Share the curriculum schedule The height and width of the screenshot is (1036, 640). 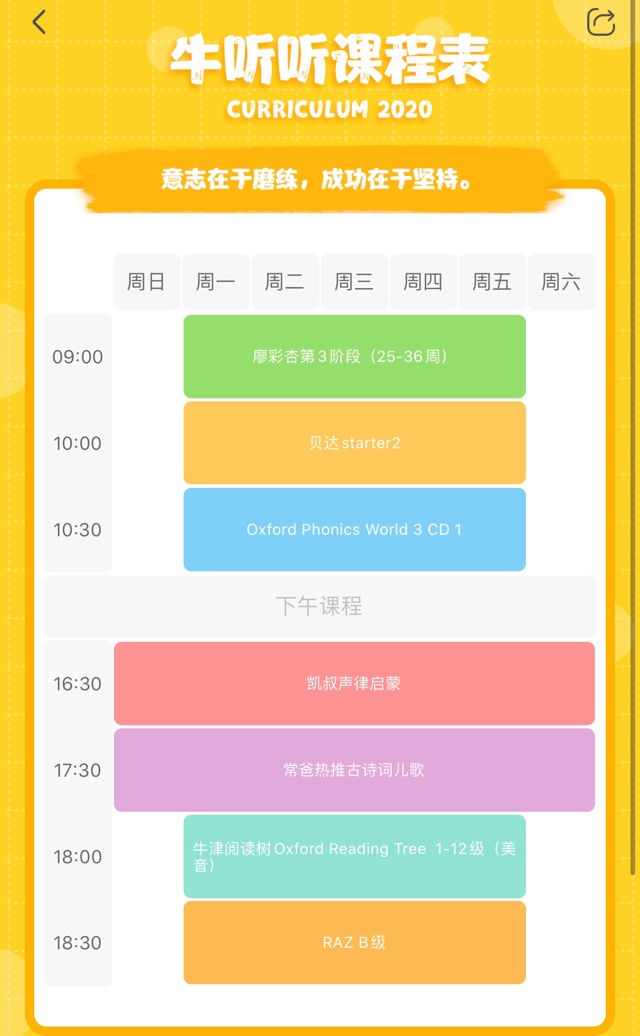click(600, 22)
